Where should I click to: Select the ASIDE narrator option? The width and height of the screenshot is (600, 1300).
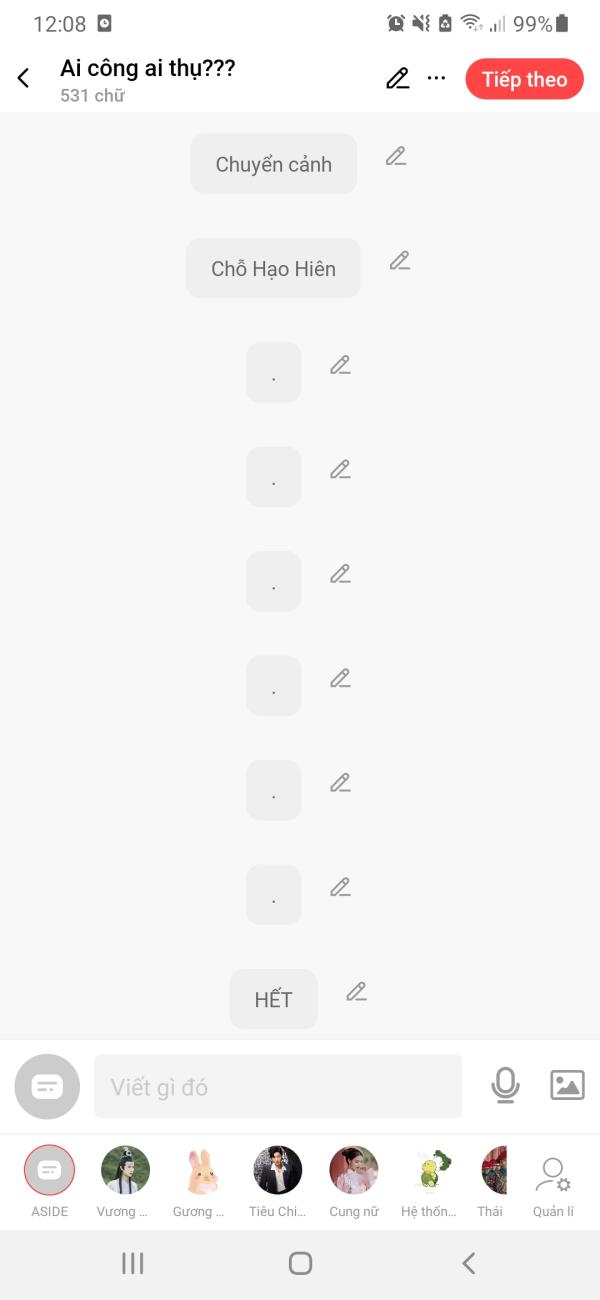[x=49, y=1171]
